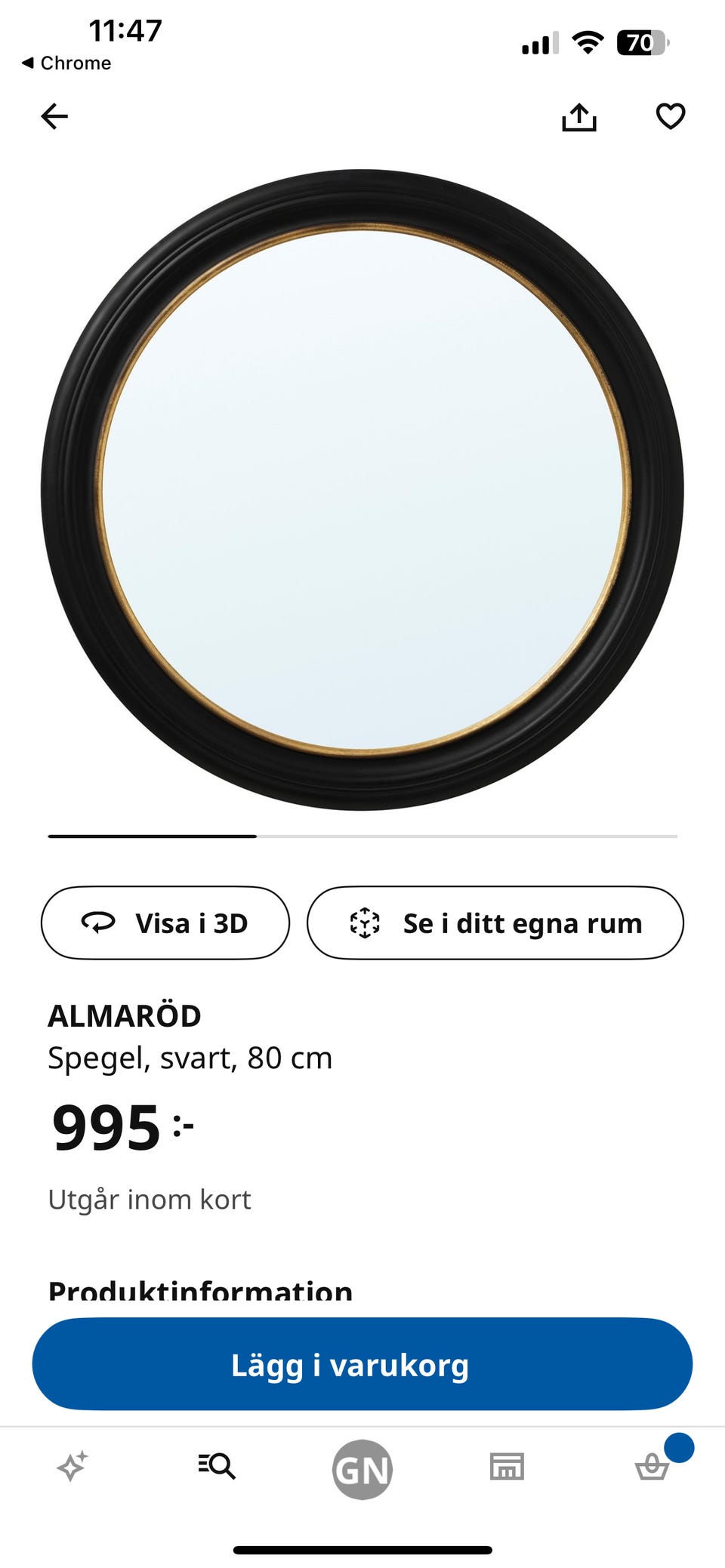Go back using the arrow icon
This screenshot has height=1568, width=725.
[54, 116]
